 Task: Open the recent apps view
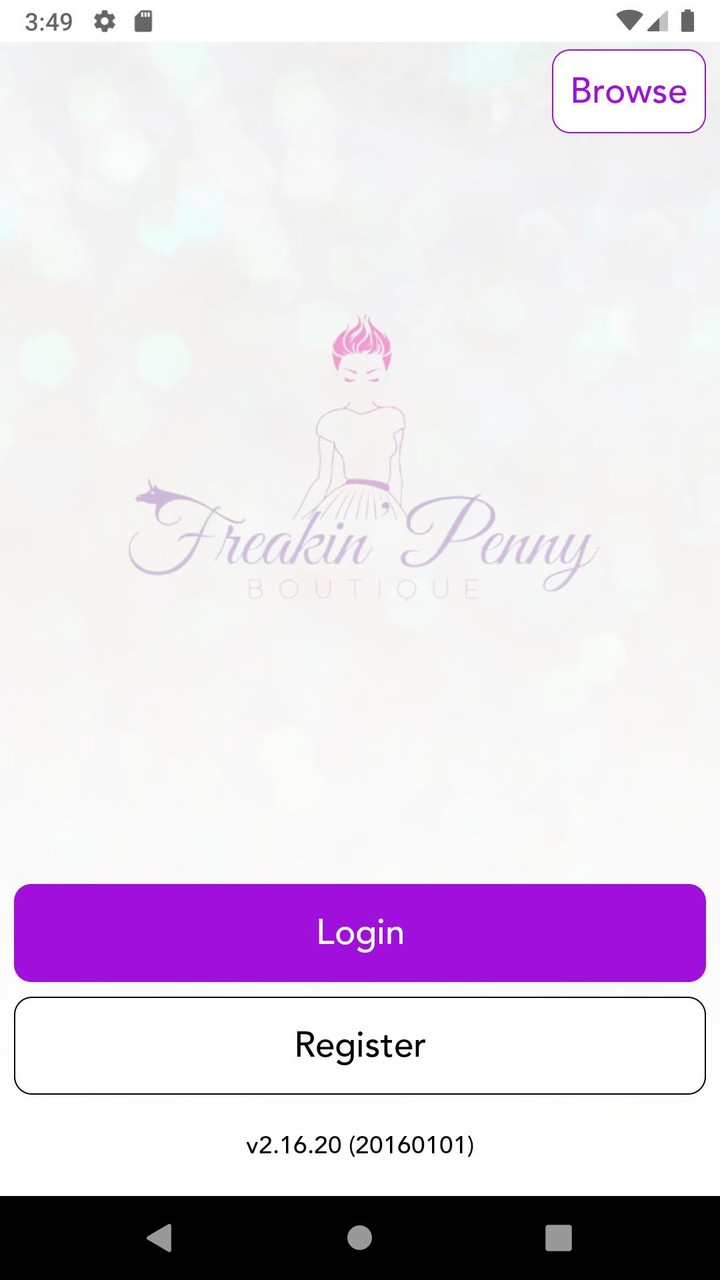(x=558, y=1238)
